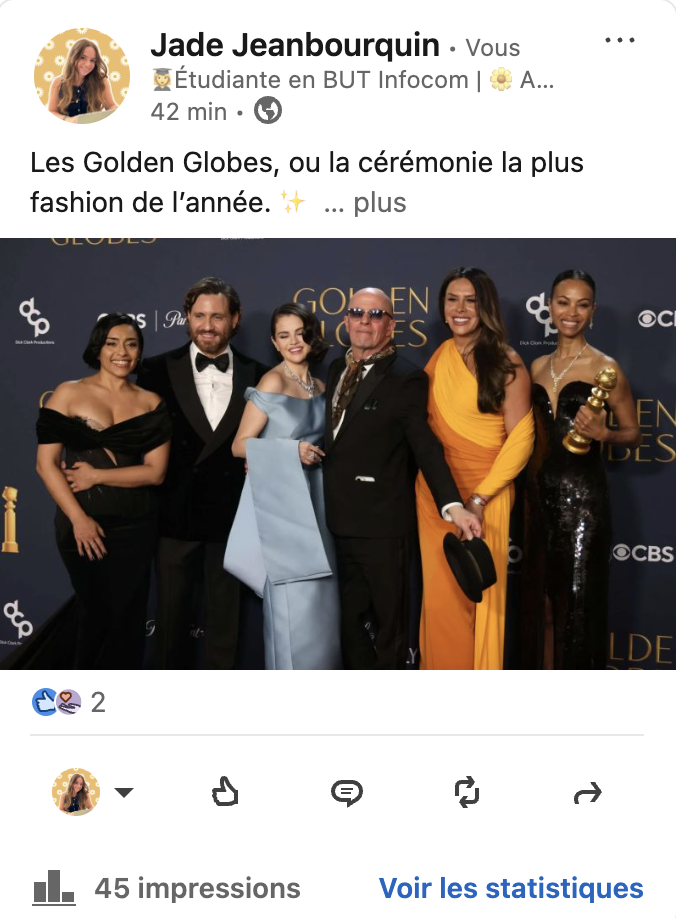
Task: Open "Voir les statistiques"
Action: coord(510,888)
